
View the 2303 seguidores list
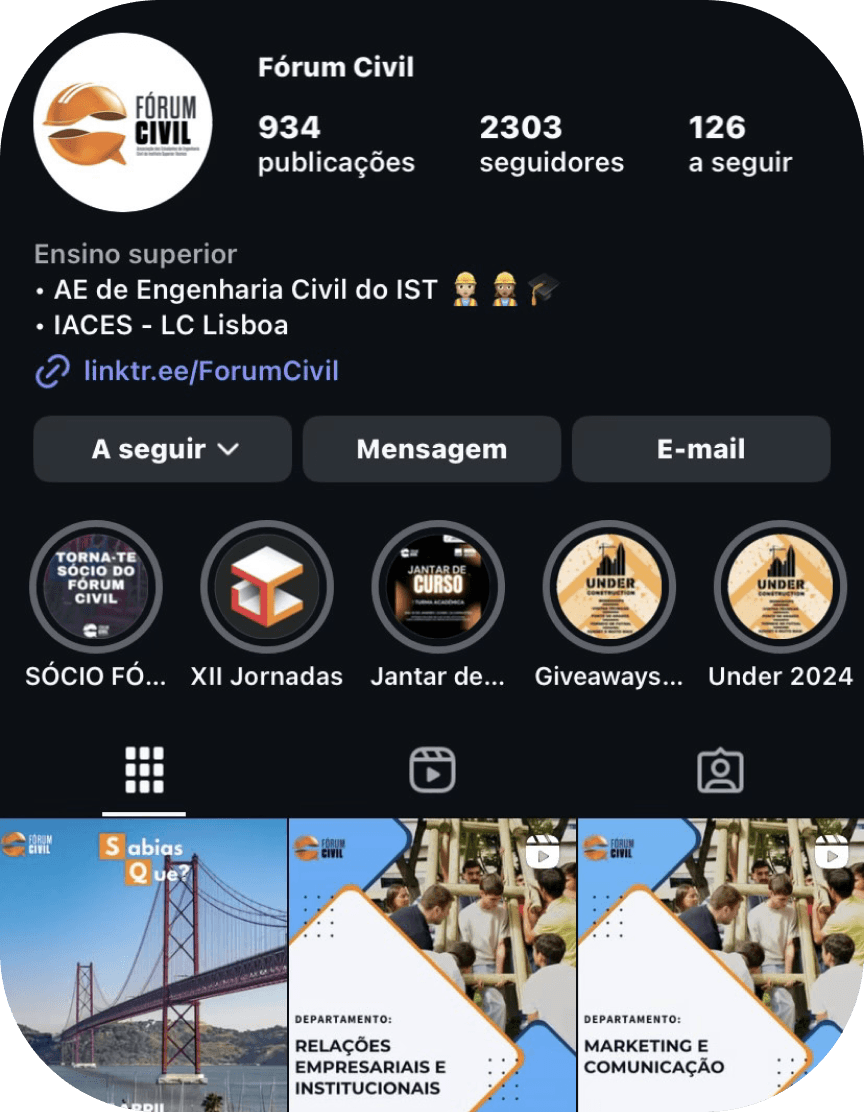tap(551, 144)
